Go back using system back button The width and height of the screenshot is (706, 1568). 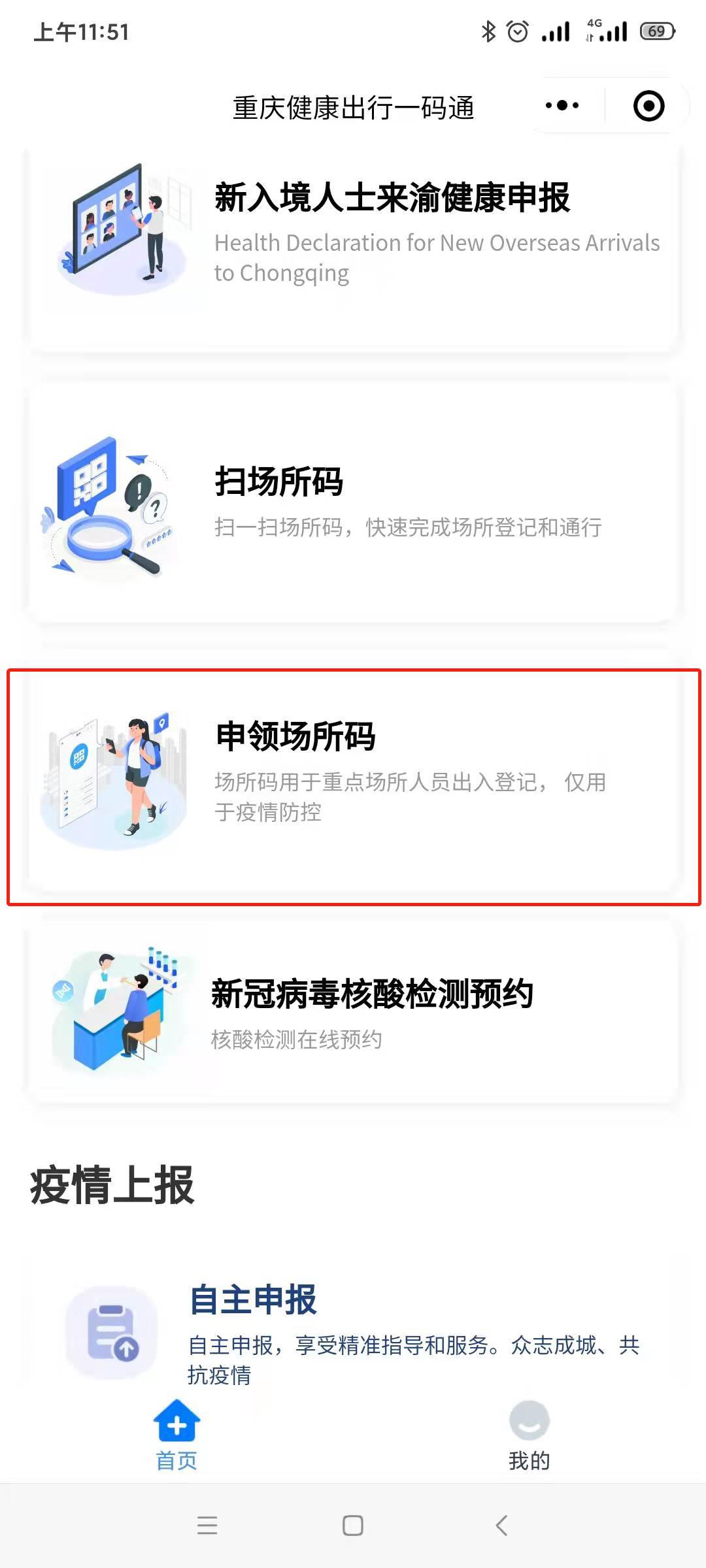(x=501, y=1526)
